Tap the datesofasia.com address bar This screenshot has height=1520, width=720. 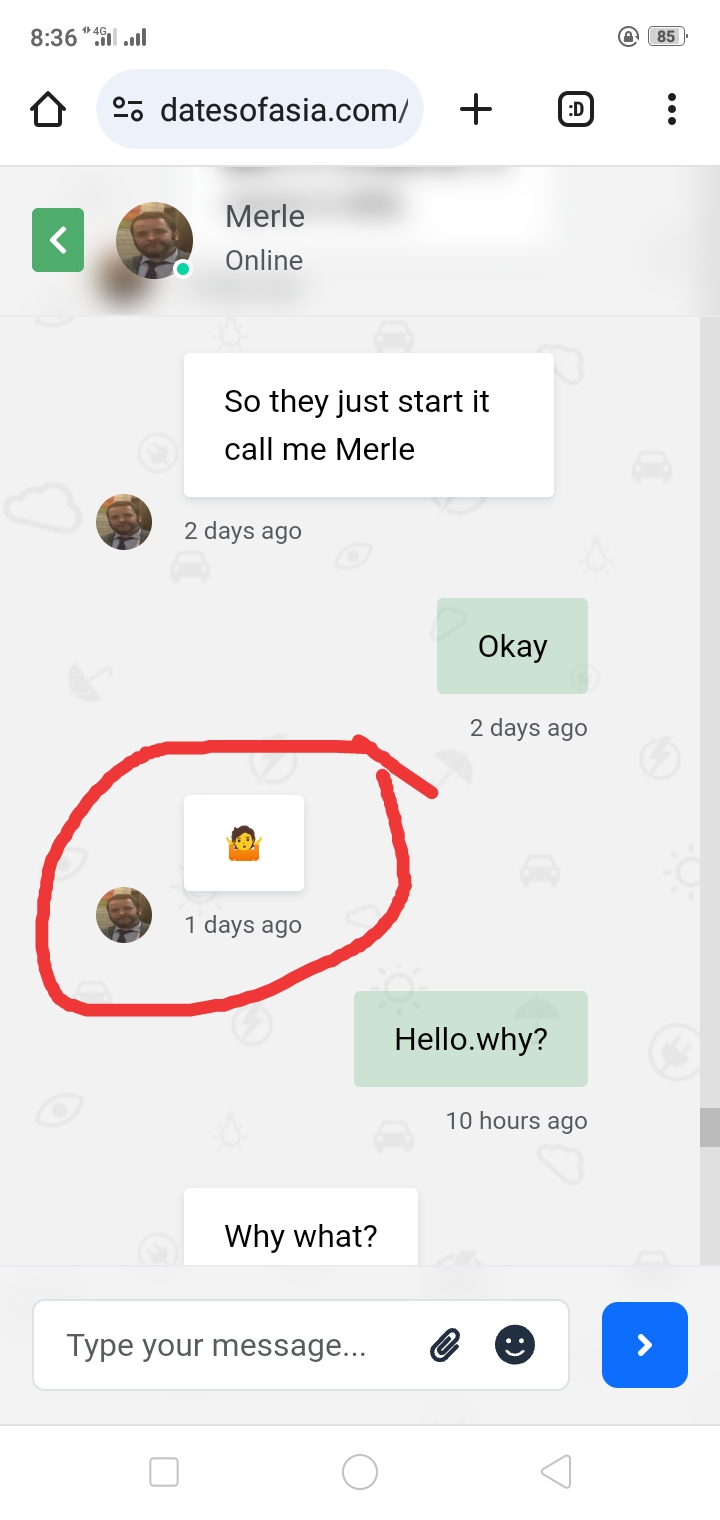[260, 109]
